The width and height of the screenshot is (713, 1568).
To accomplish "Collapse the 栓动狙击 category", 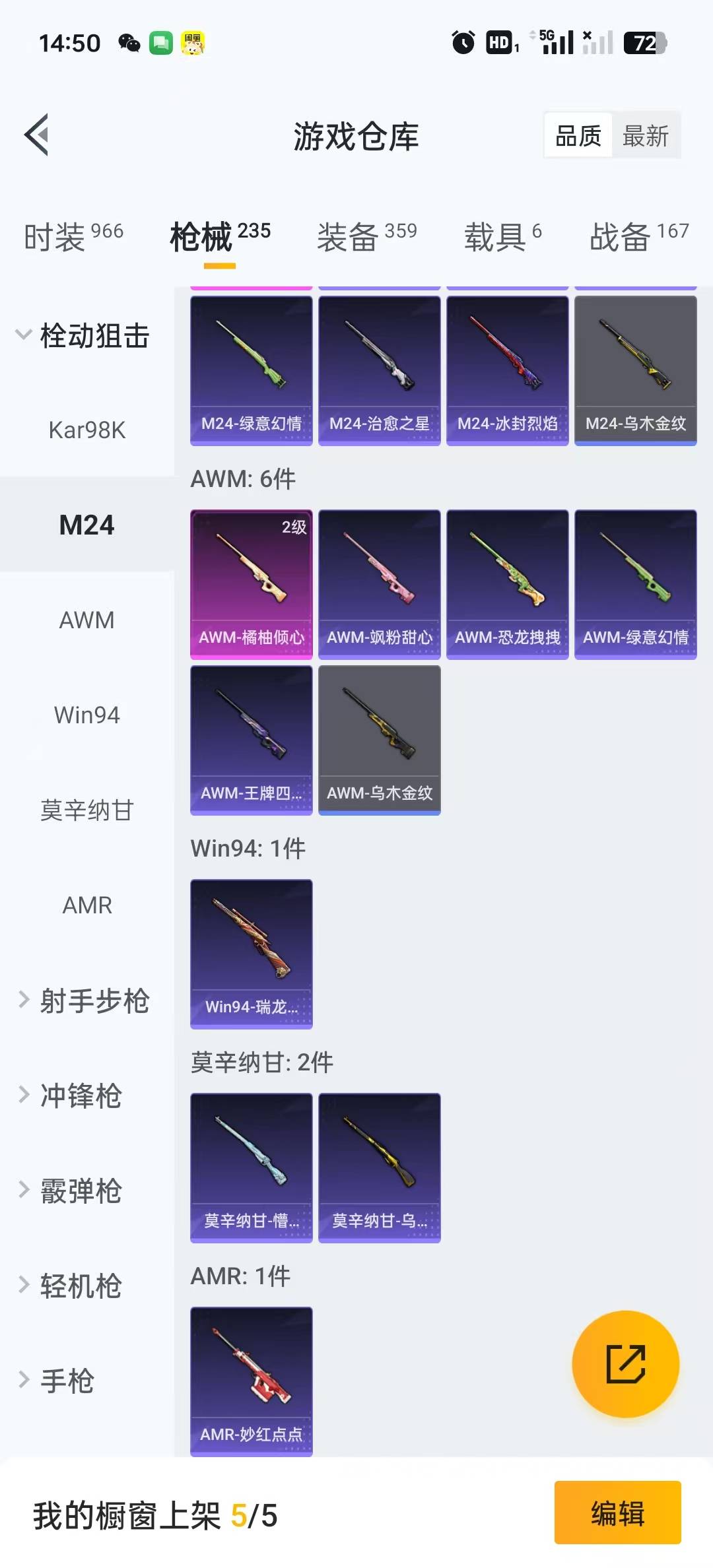I will 83,335.
